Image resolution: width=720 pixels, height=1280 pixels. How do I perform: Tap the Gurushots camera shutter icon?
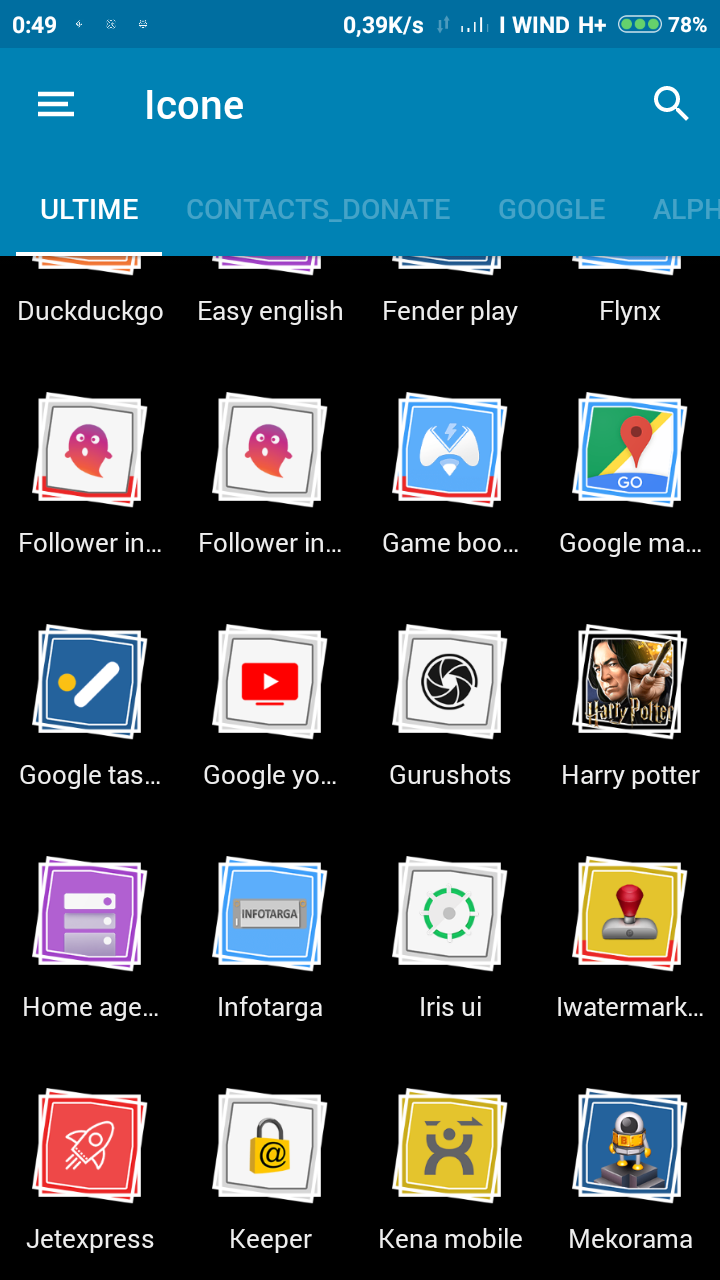(450, 681)
